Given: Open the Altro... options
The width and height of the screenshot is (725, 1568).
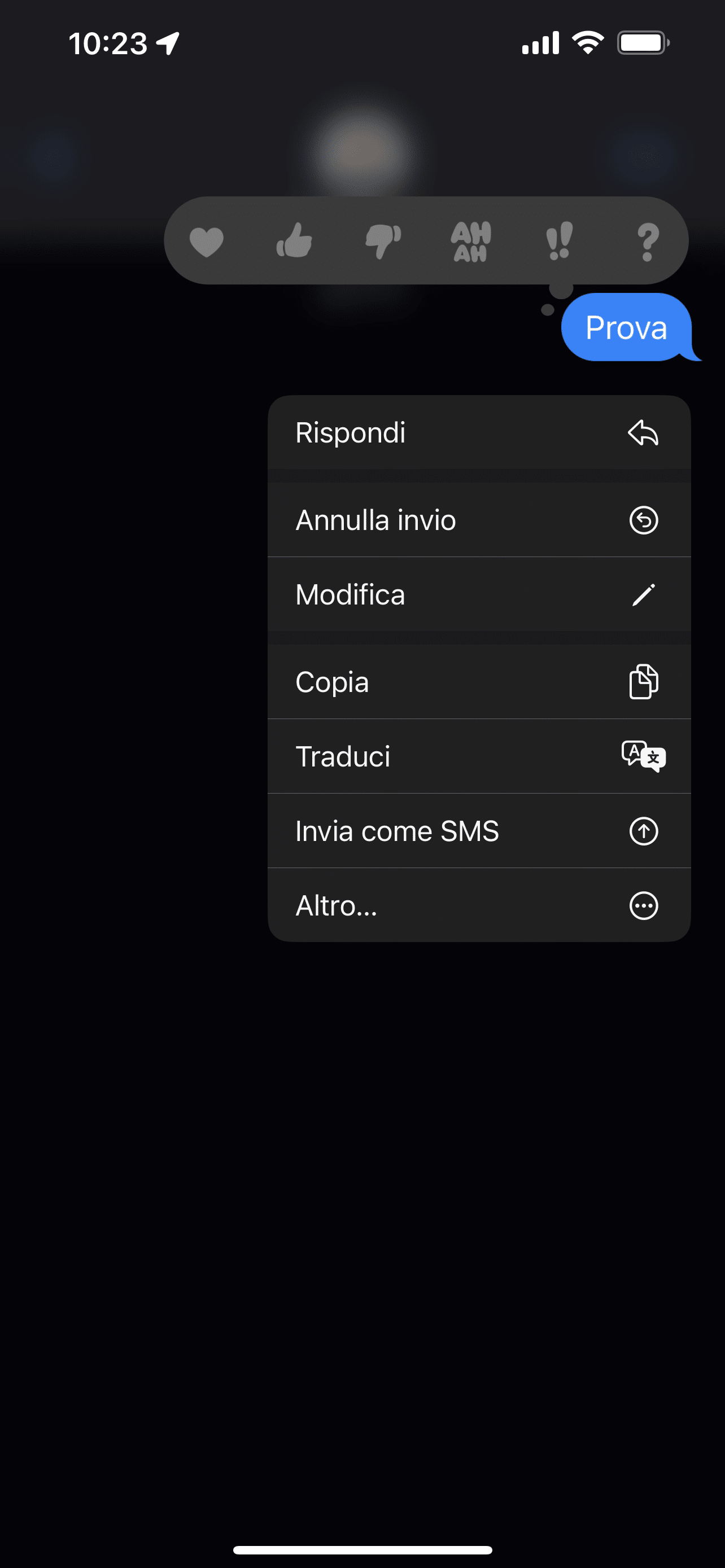Looking at the screenshot, I should [479, 905].
